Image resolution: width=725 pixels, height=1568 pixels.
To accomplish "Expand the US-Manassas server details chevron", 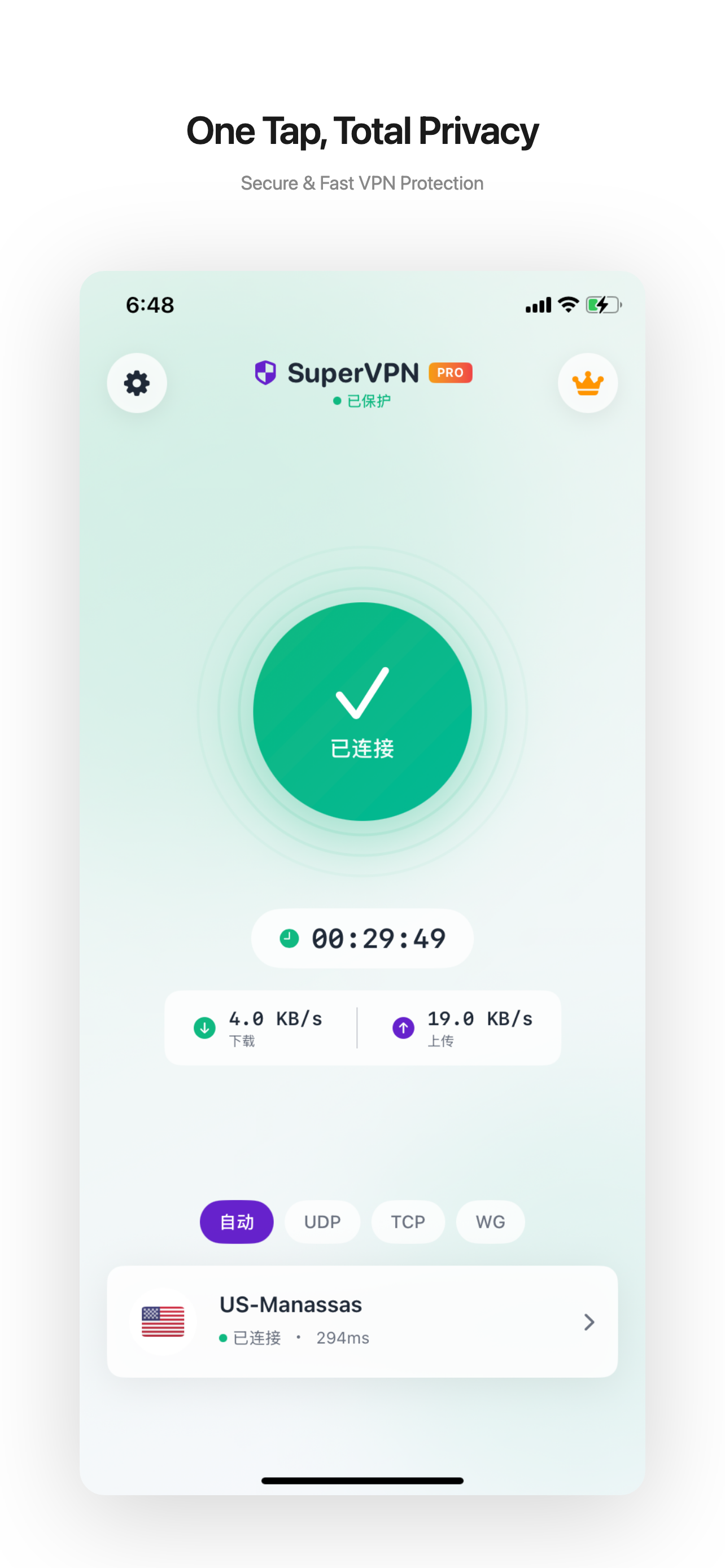I will 589,1322.
